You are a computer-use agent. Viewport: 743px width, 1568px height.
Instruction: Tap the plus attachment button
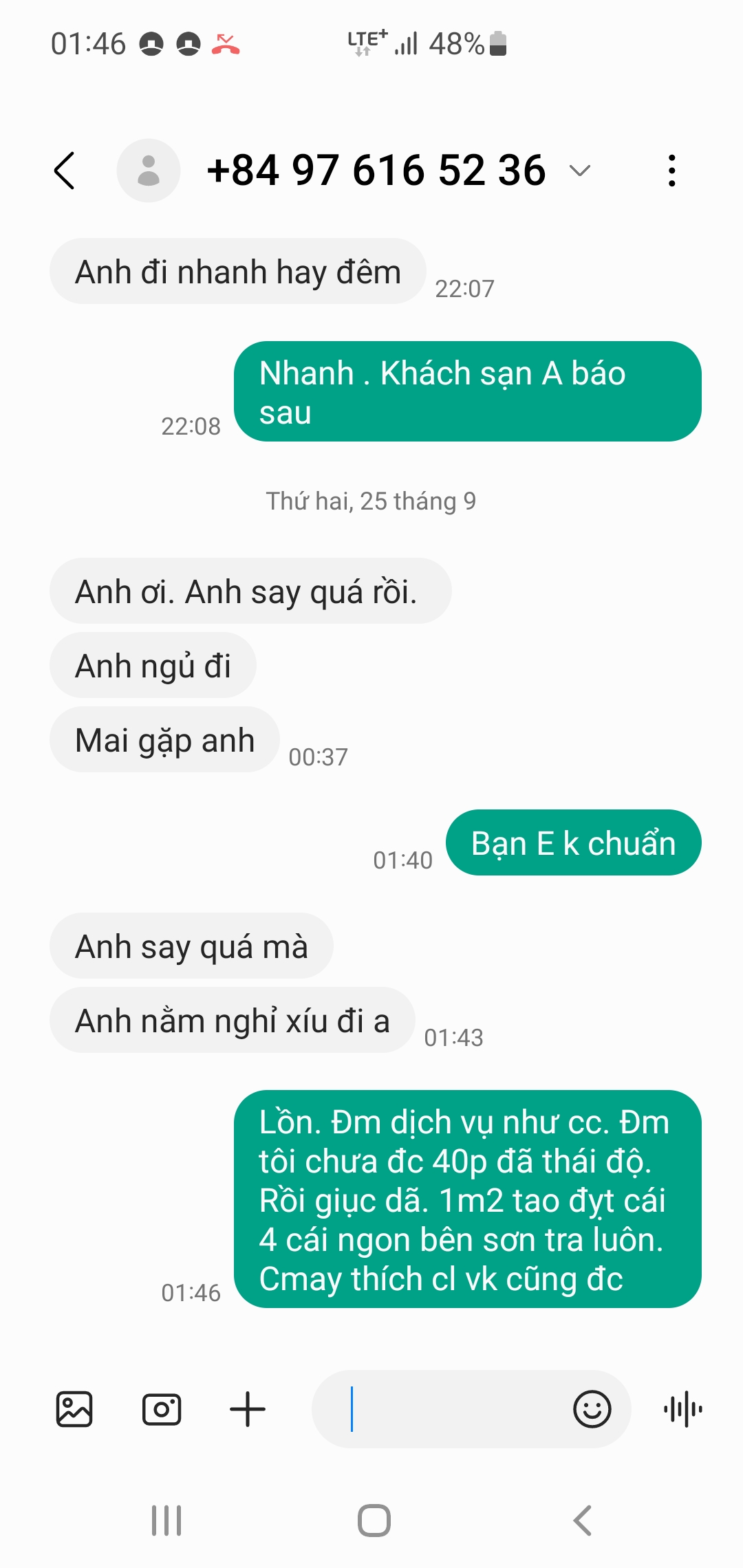coord(248,1409)
